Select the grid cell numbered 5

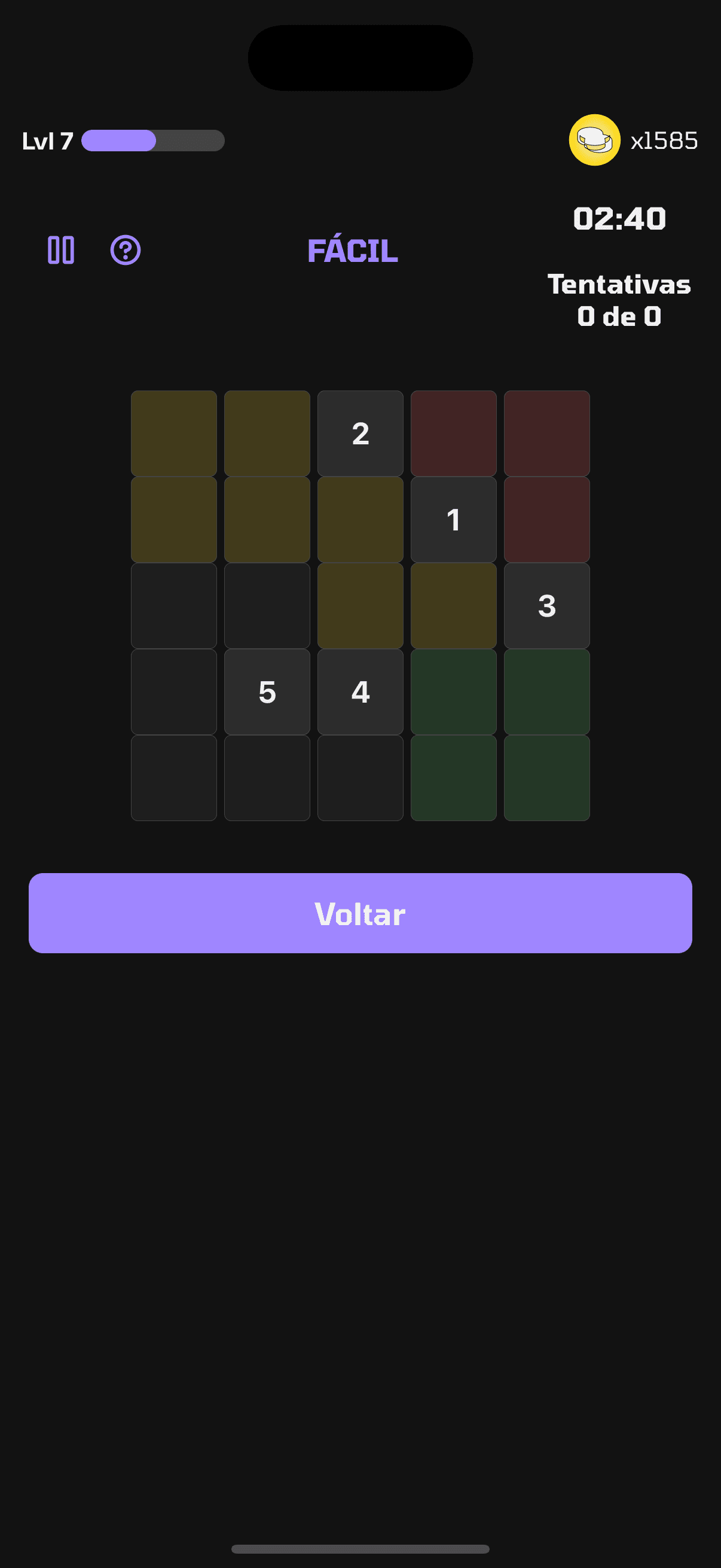coord(267,691)
